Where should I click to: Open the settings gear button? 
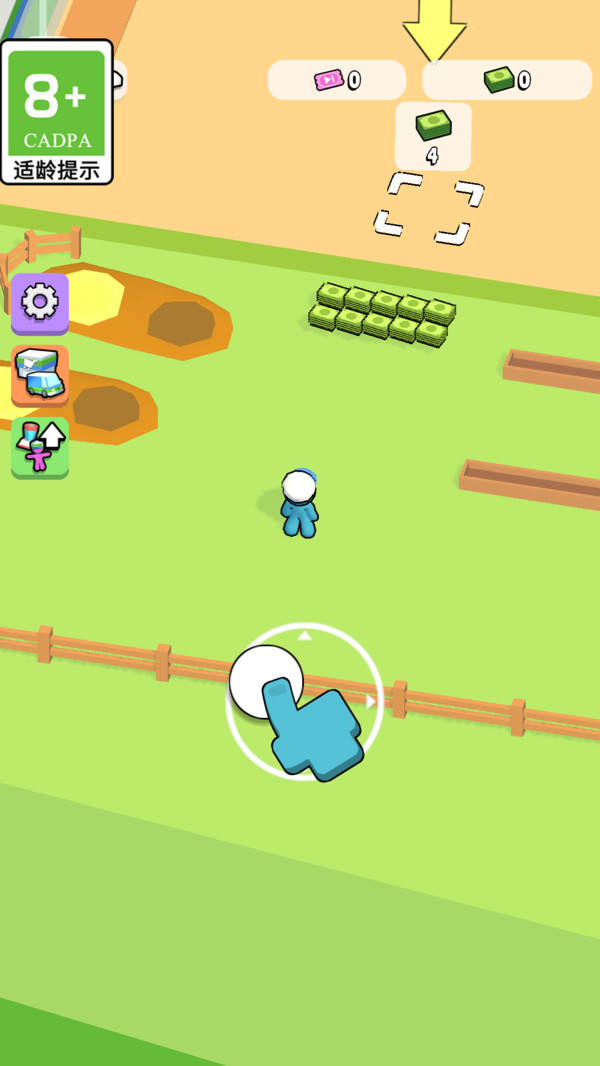click(x=40, y=302)
